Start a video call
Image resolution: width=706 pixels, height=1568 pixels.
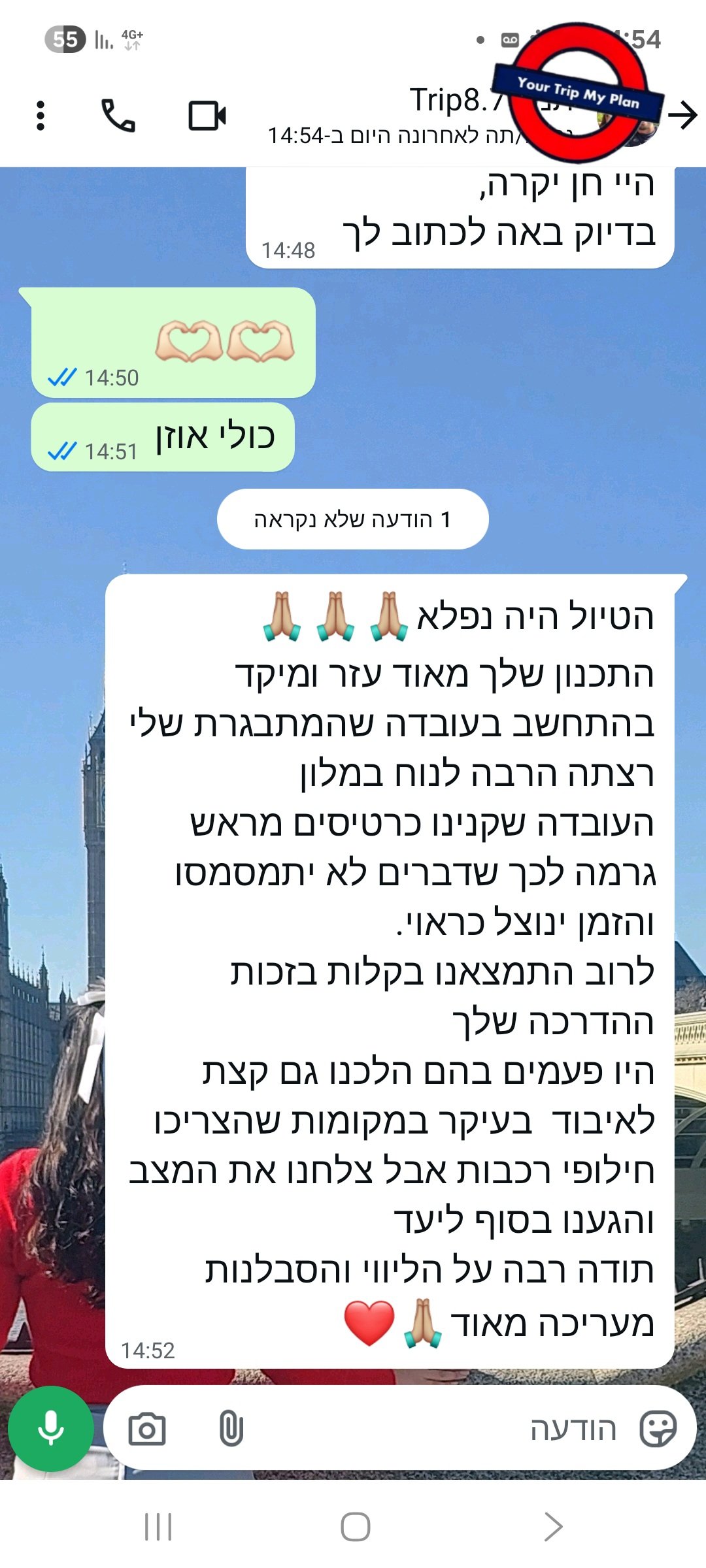pyautogui.click(x=207, y=116)
